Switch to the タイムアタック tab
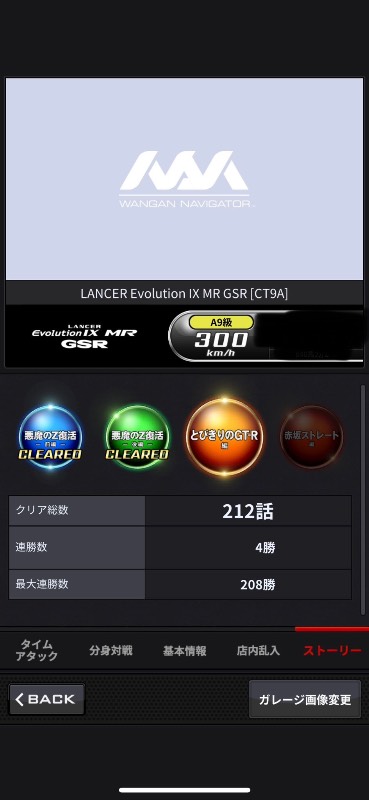This screenshot has width=369, height=800. [37, 650]
